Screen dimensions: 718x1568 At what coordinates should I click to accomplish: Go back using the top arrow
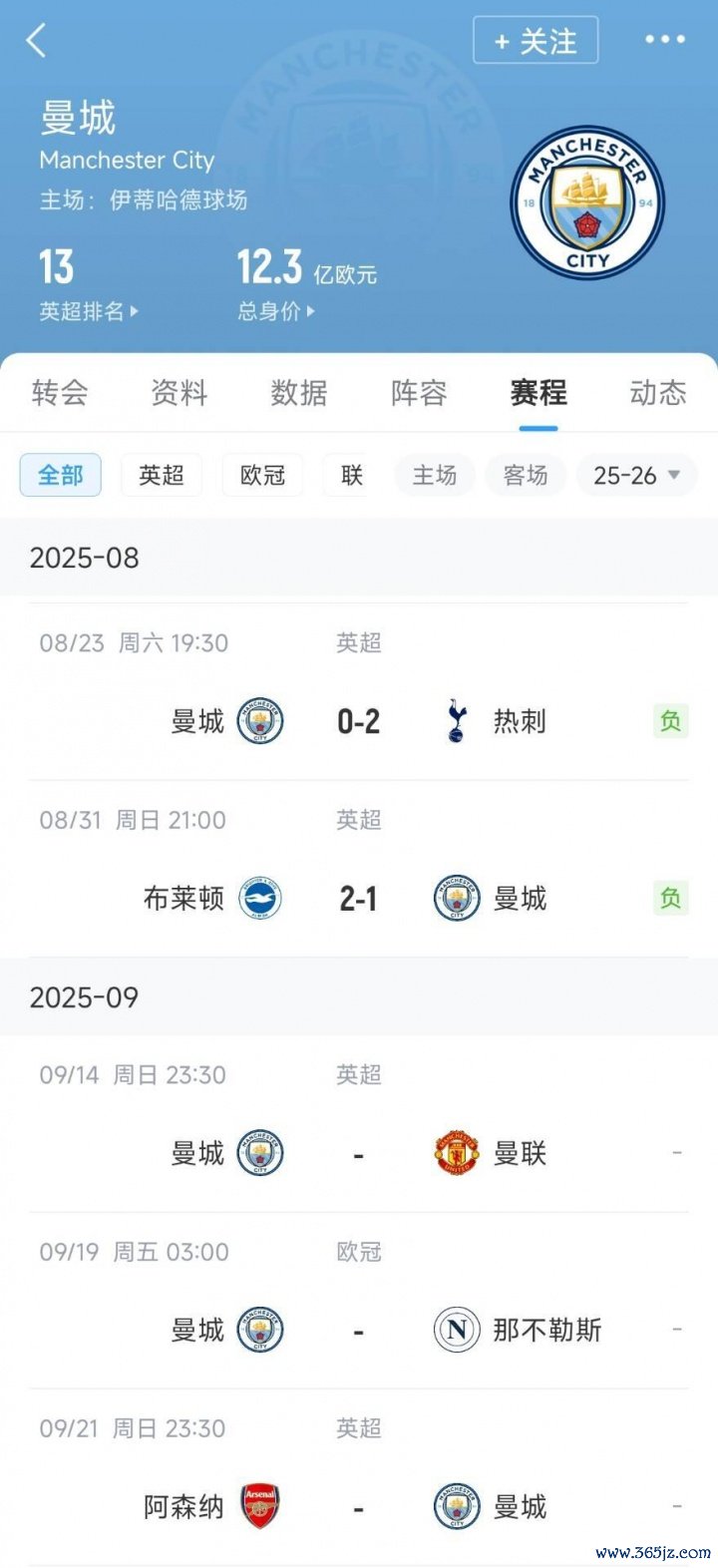pyautogui.click(x=37, y=41)
